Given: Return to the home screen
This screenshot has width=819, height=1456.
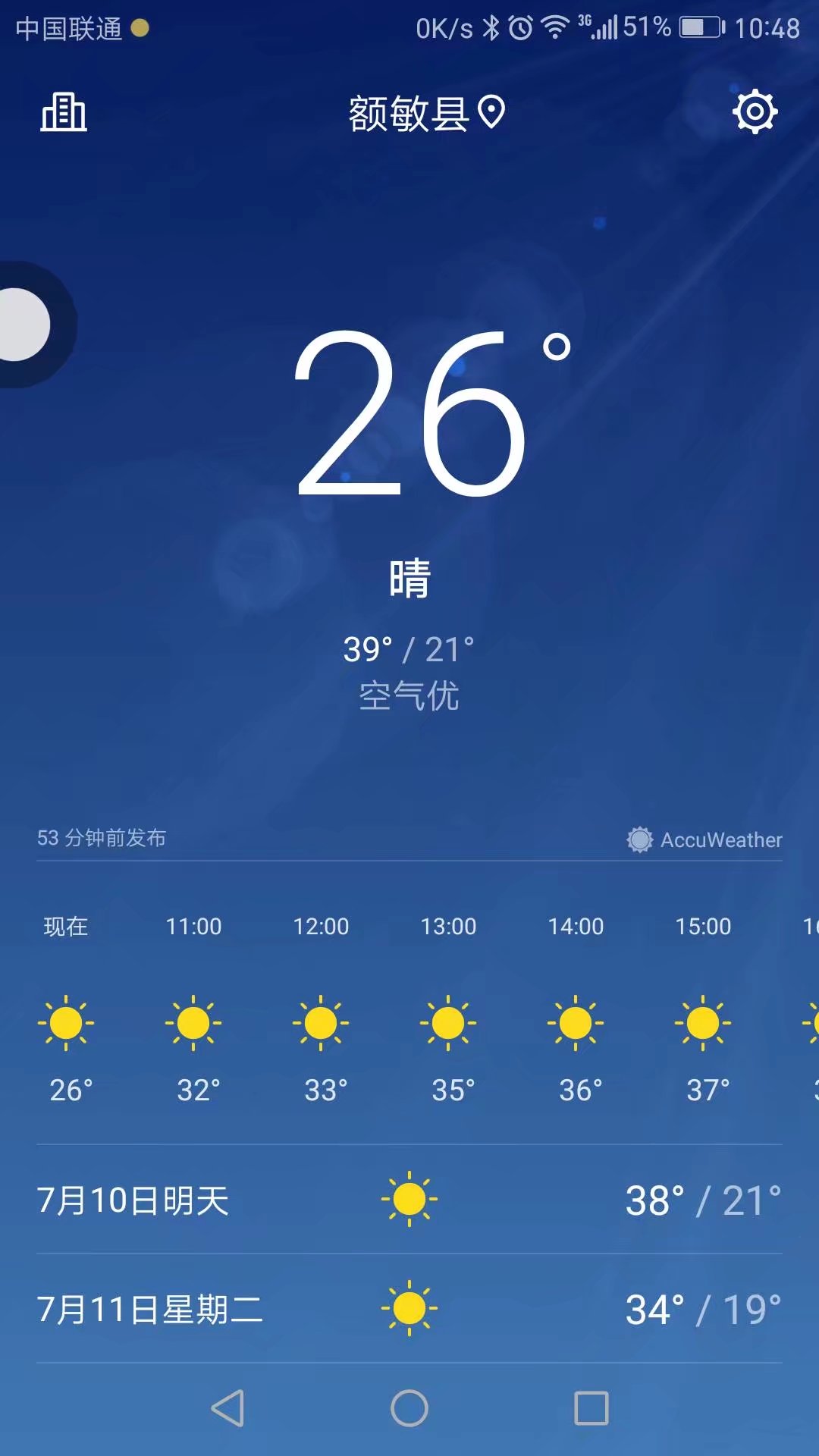Looking at the screenshot, I should (409, 1408).
